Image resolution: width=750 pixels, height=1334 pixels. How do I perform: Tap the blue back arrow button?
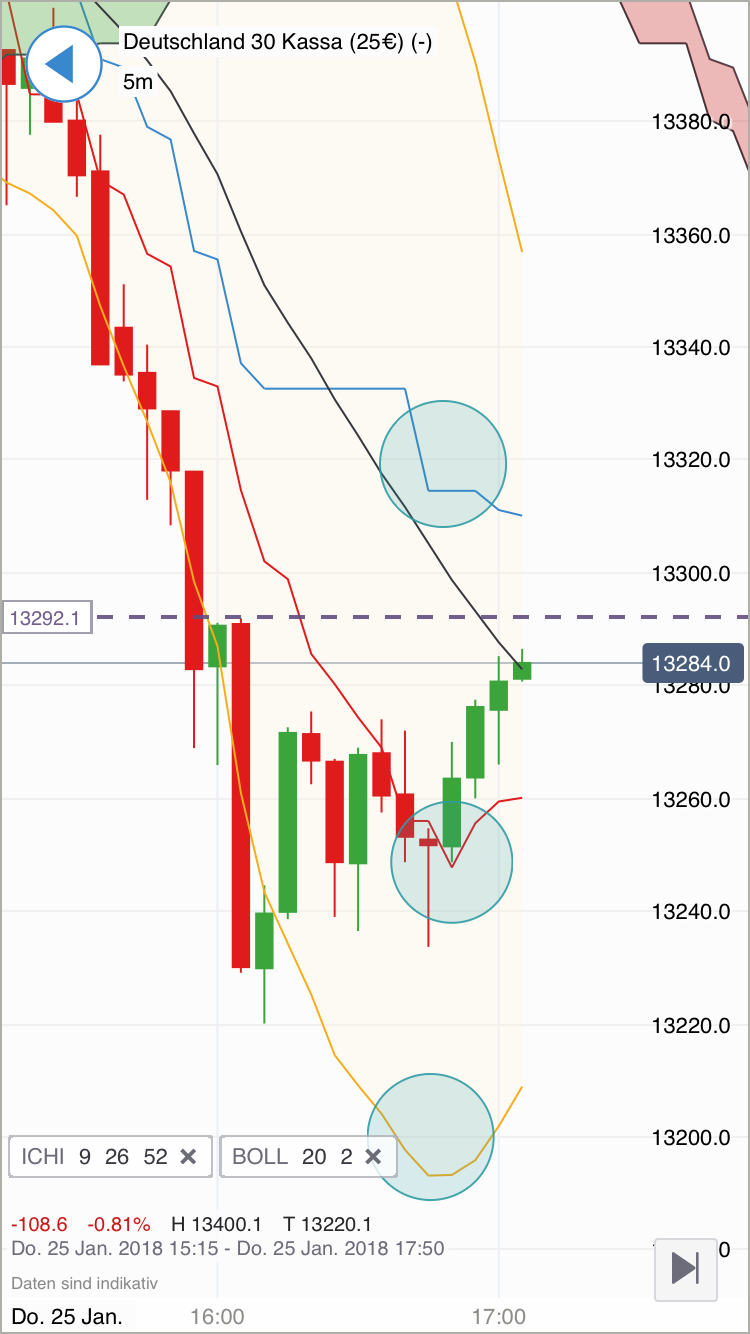click(63, 64)
